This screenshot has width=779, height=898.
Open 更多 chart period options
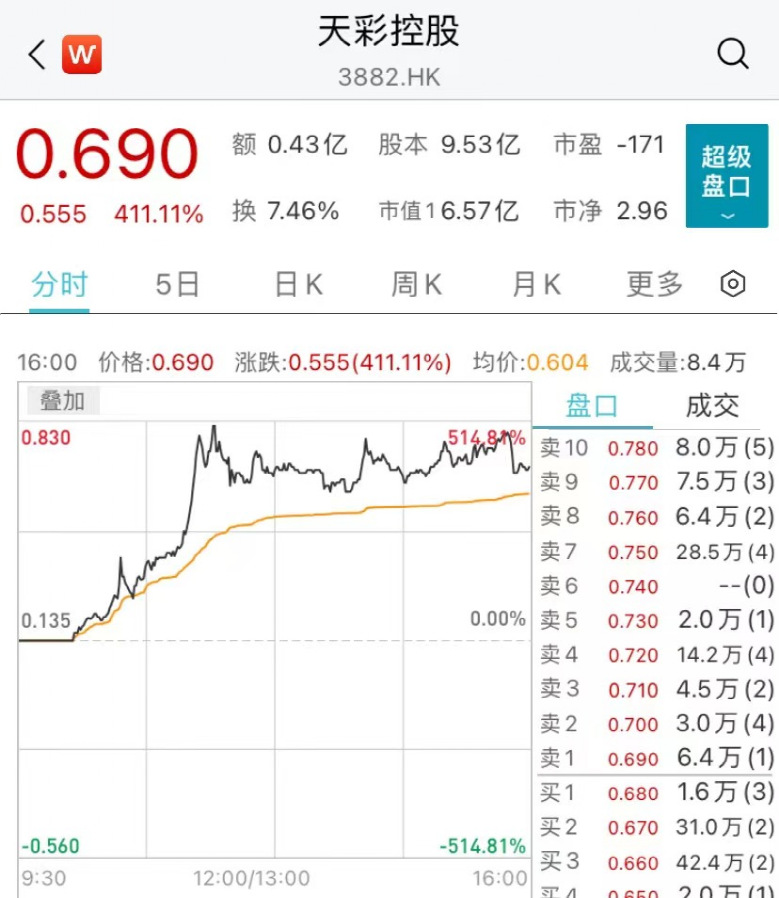[654, 285]
